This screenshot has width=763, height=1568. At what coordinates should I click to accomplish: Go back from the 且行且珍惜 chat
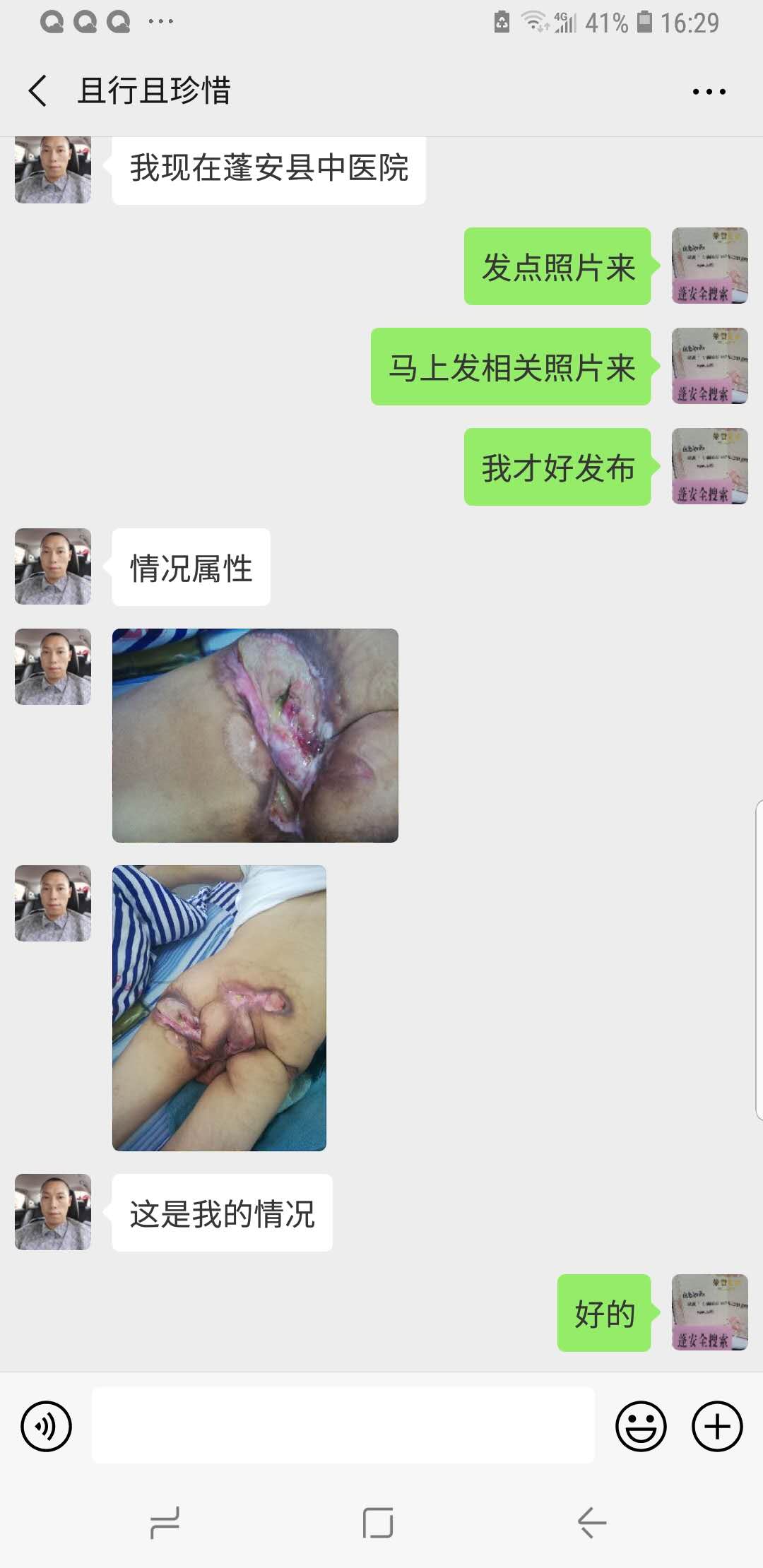[x=38, y=91]
